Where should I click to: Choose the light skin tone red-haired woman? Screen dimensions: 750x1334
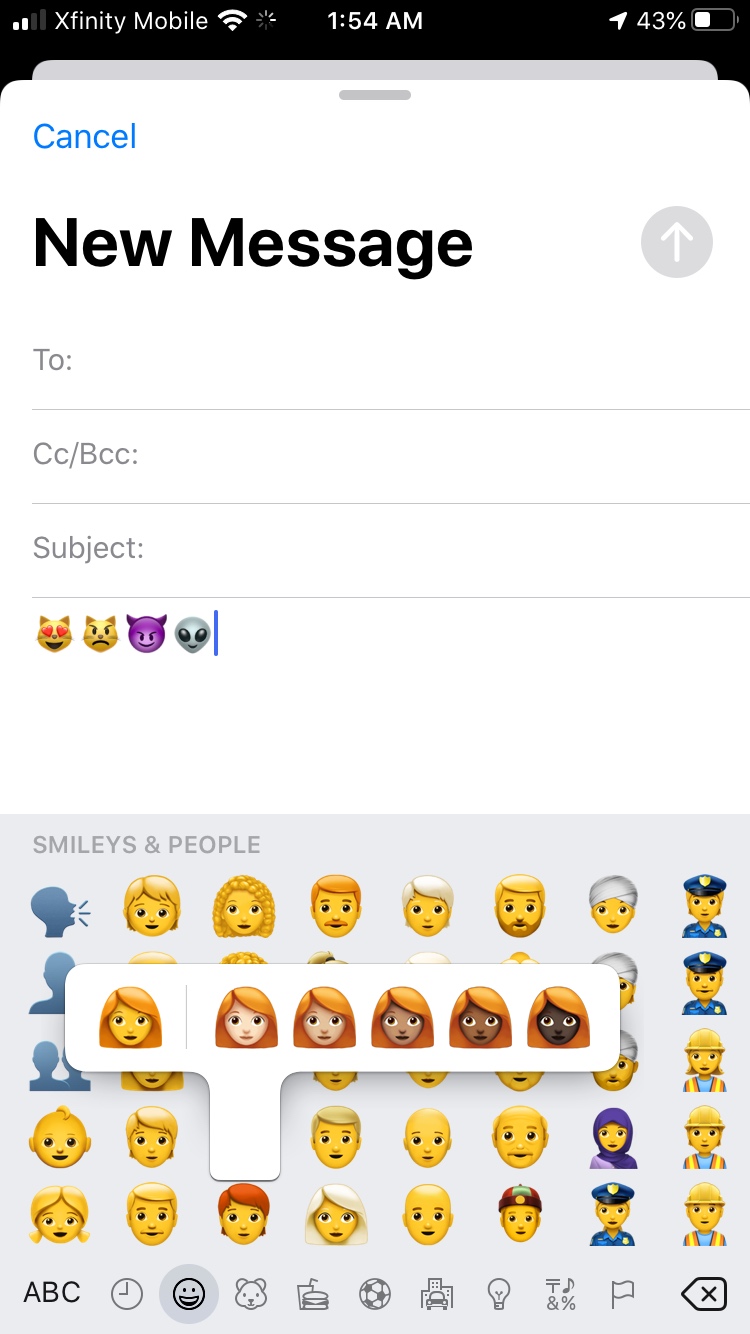pos(248,1017)
